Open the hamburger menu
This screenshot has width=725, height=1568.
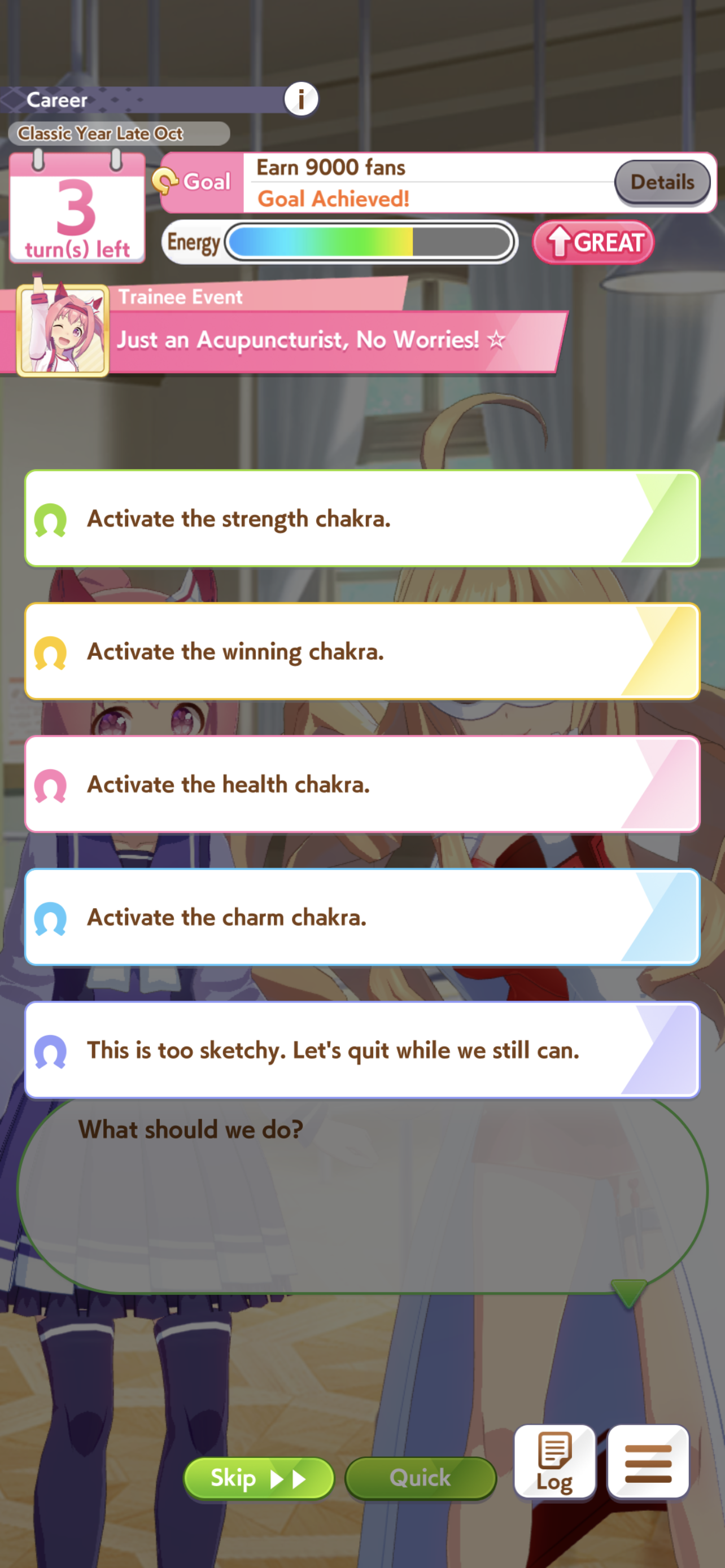648,1462
